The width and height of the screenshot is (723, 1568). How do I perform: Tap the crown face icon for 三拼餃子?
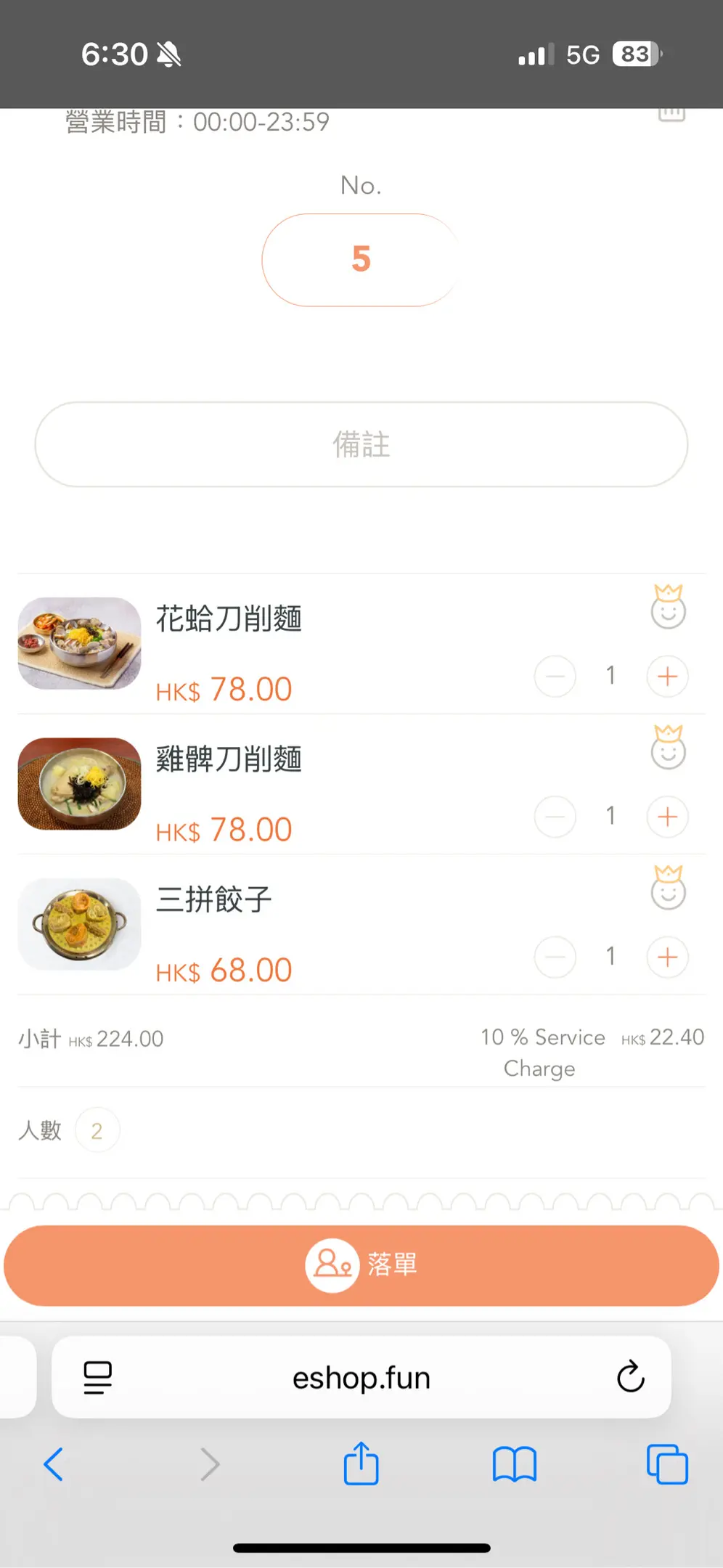(668, 888)
